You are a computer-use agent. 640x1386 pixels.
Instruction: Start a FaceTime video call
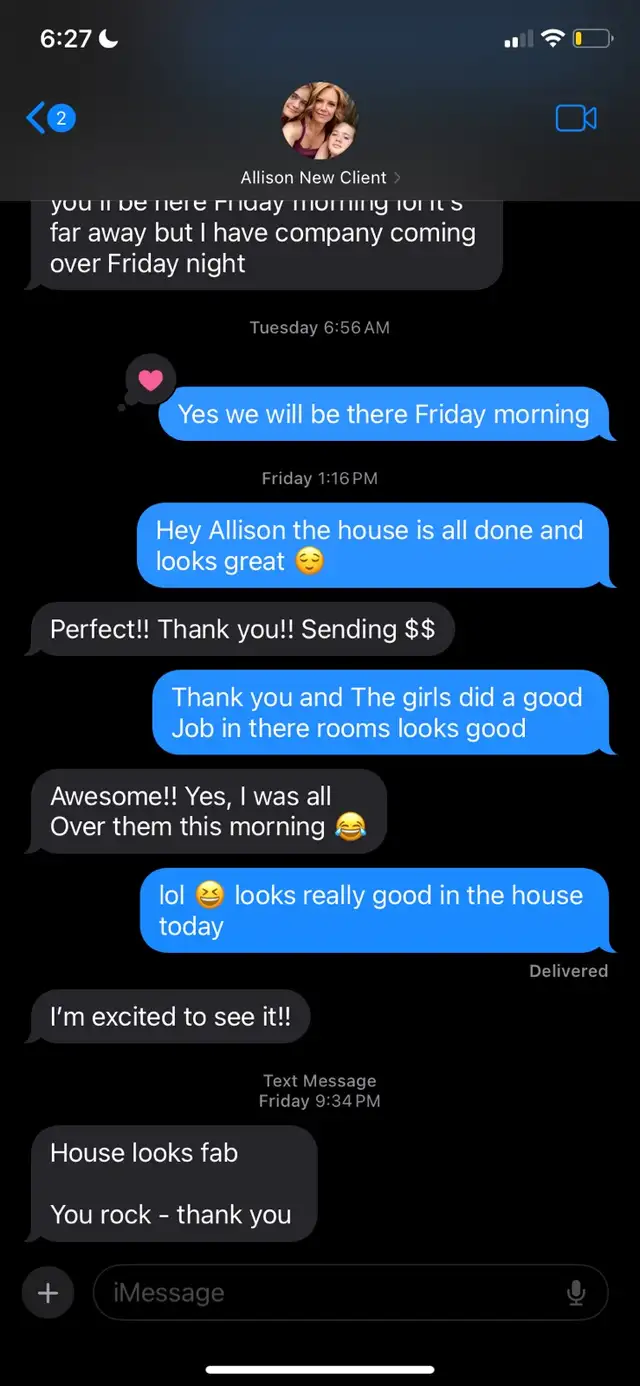pyautogui.click(x=575, y=118)
